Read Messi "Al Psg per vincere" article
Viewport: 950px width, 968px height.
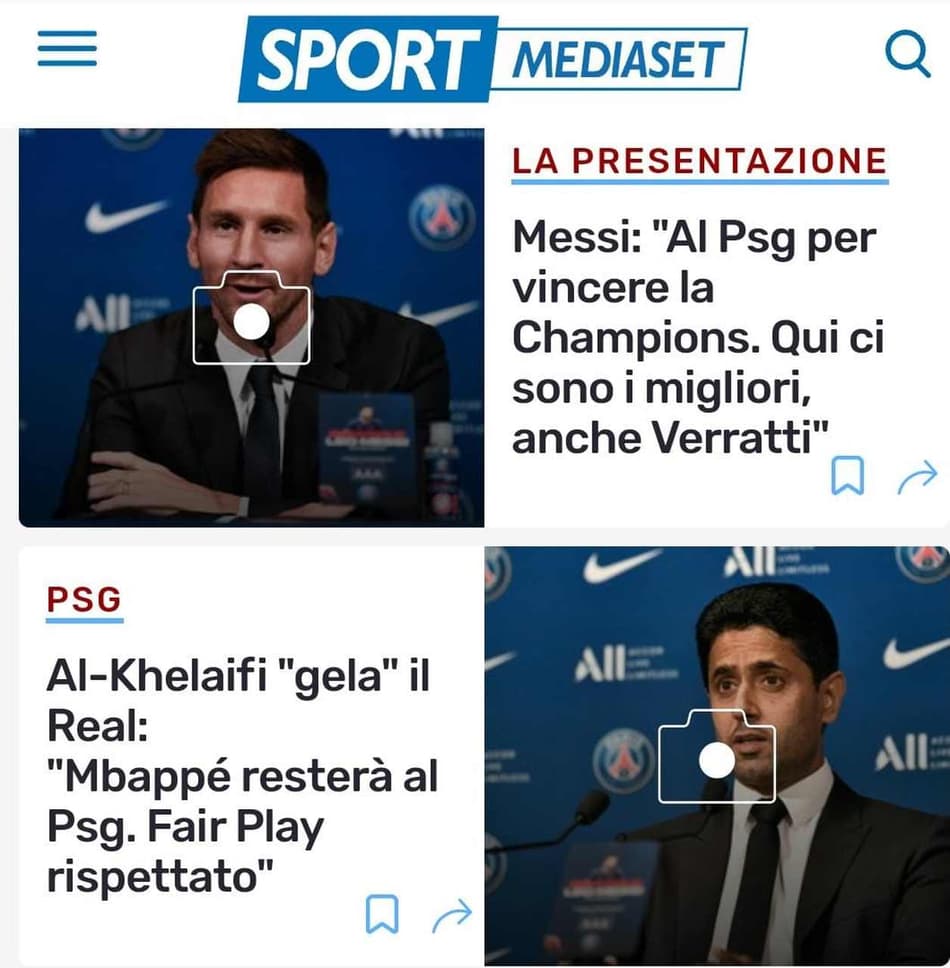point(698,337)
